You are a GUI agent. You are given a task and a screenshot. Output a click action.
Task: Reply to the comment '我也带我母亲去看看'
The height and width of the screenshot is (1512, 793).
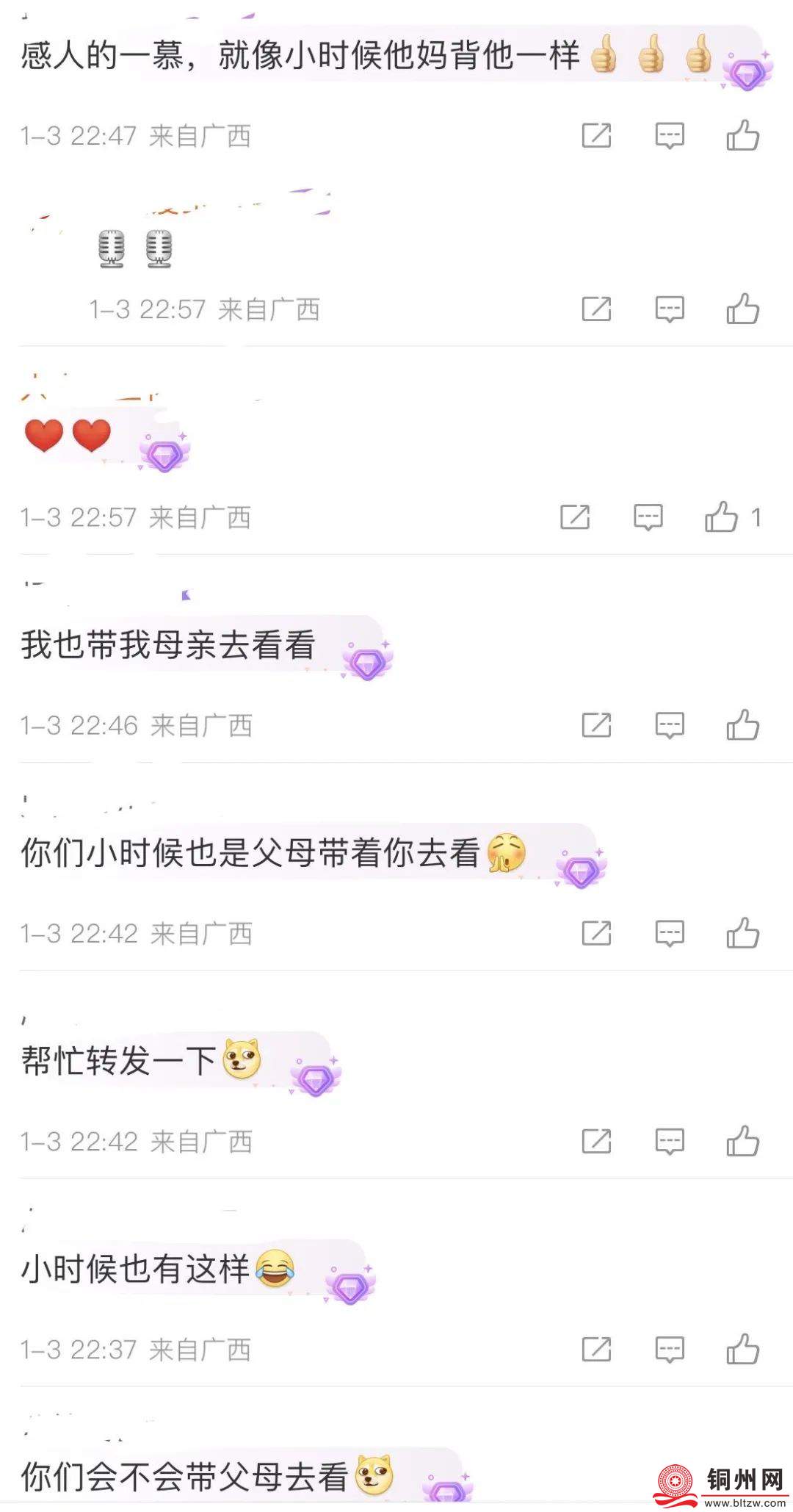tap(670, 724)
